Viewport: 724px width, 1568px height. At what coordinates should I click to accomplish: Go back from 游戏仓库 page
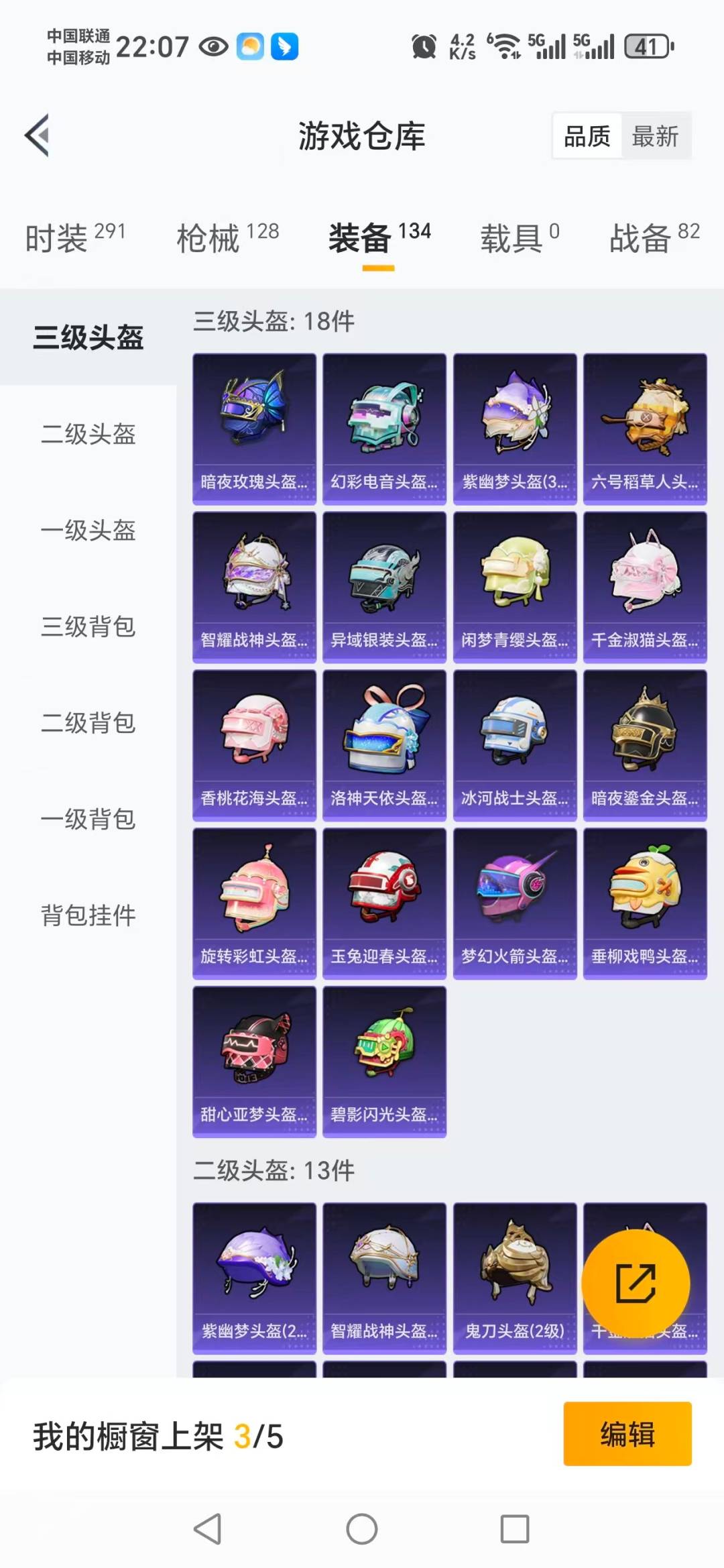pyautogui.click(x=38, y=135)
